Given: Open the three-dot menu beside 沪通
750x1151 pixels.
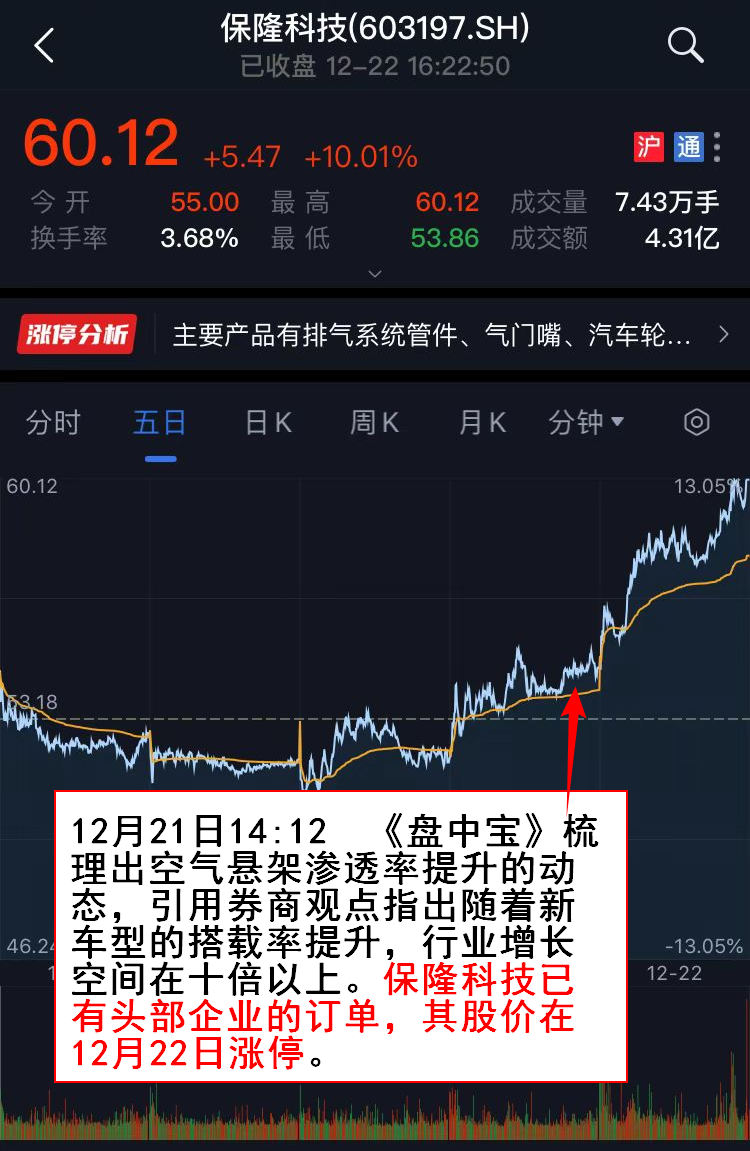Looking at the screenshot, I should click(717, 147).
